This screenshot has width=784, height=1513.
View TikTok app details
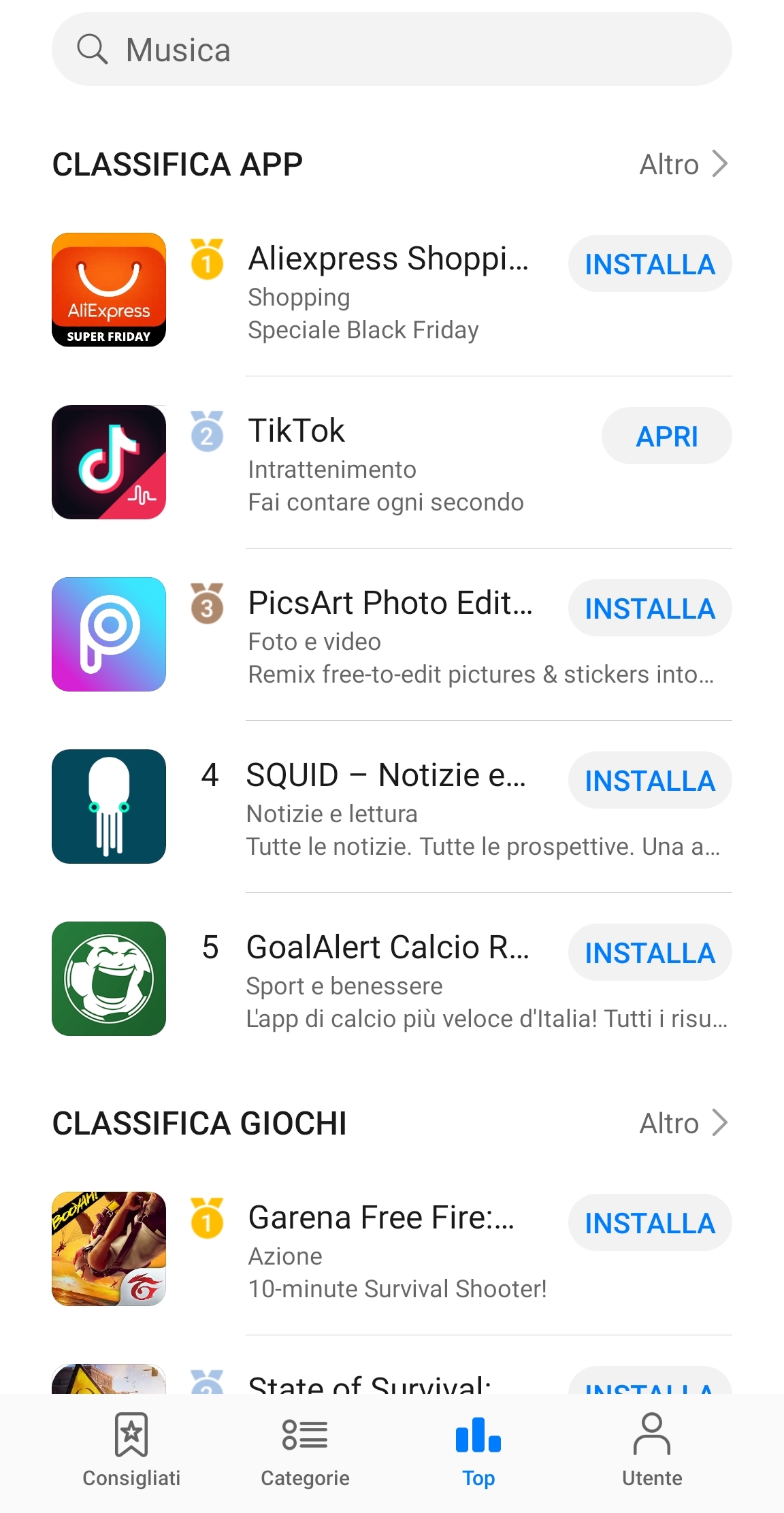(297, 432)
